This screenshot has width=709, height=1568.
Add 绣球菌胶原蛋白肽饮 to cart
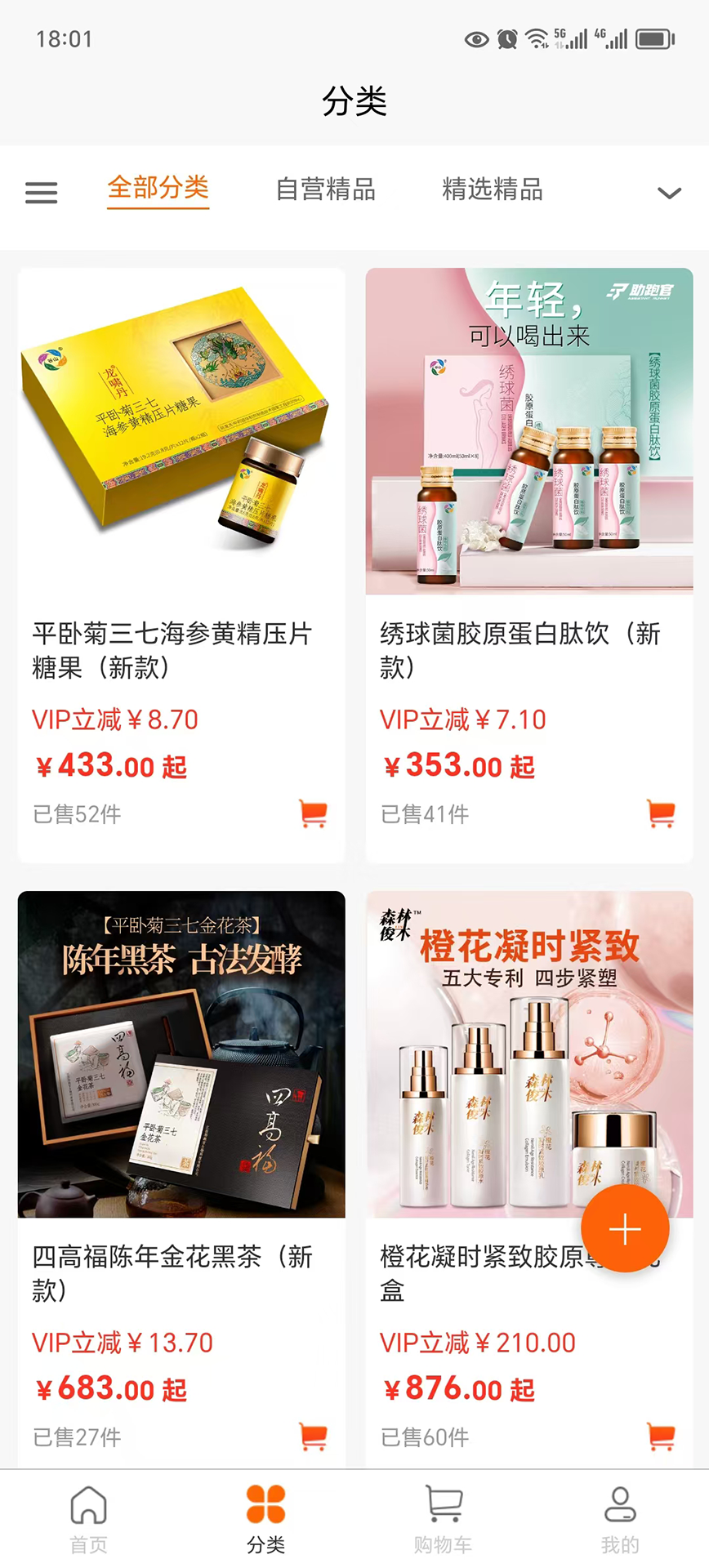click(661, 813)
